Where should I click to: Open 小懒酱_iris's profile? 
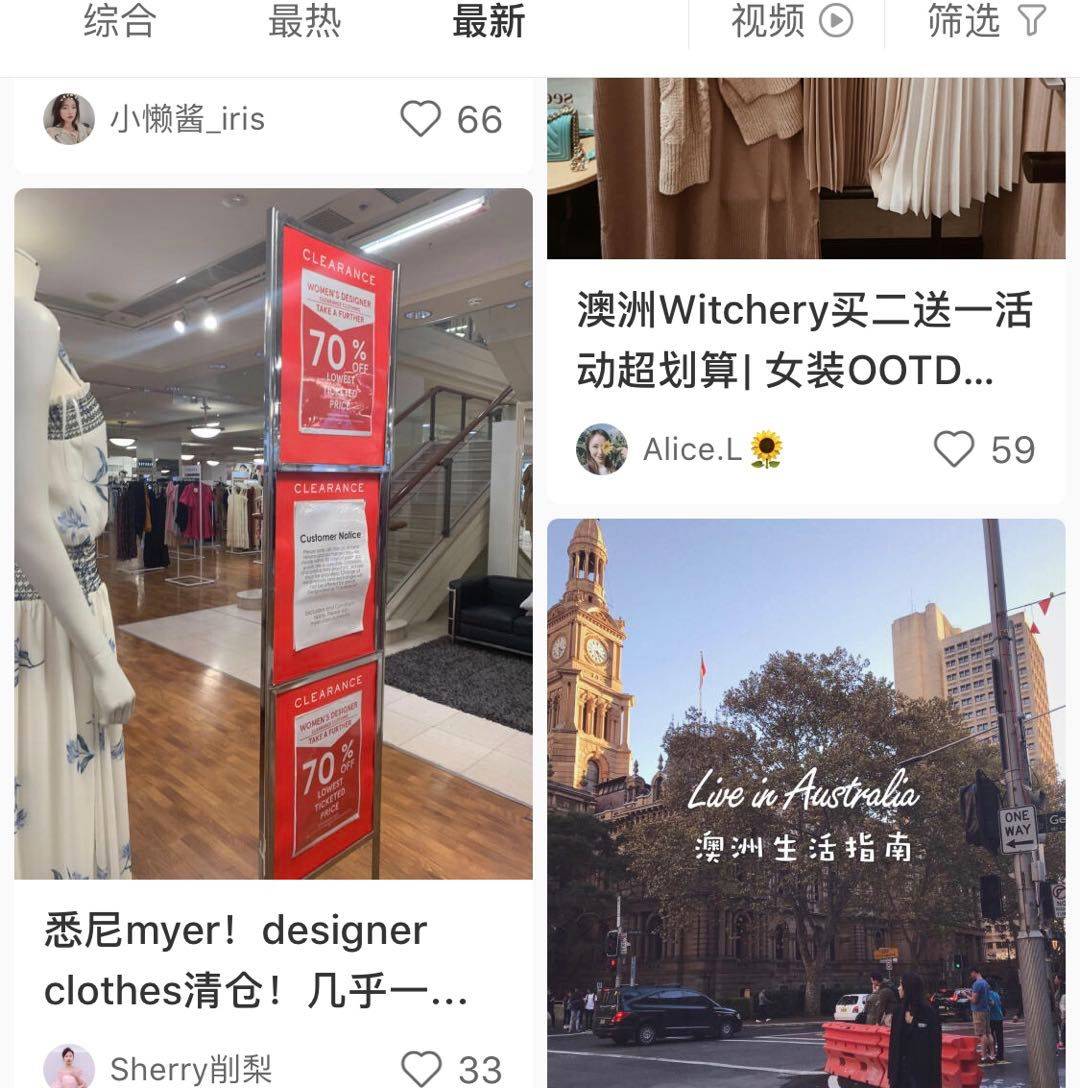[69, 120]
